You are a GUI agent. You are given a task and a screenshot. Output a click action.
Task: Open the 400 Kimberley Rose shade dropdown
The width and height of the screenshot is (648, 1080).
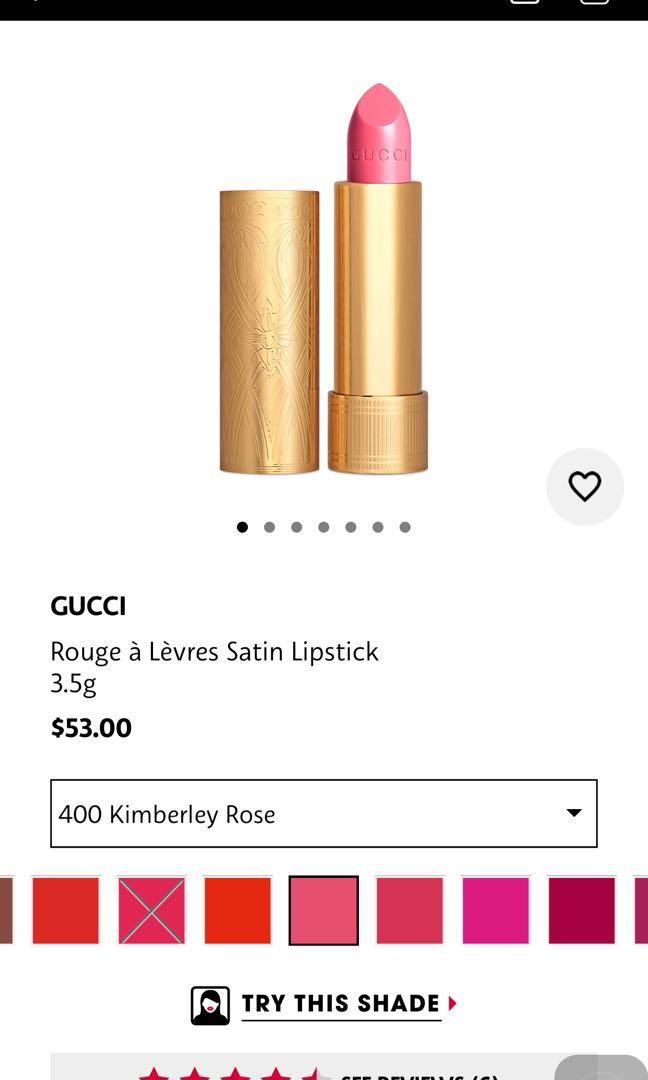click(323, 814)
